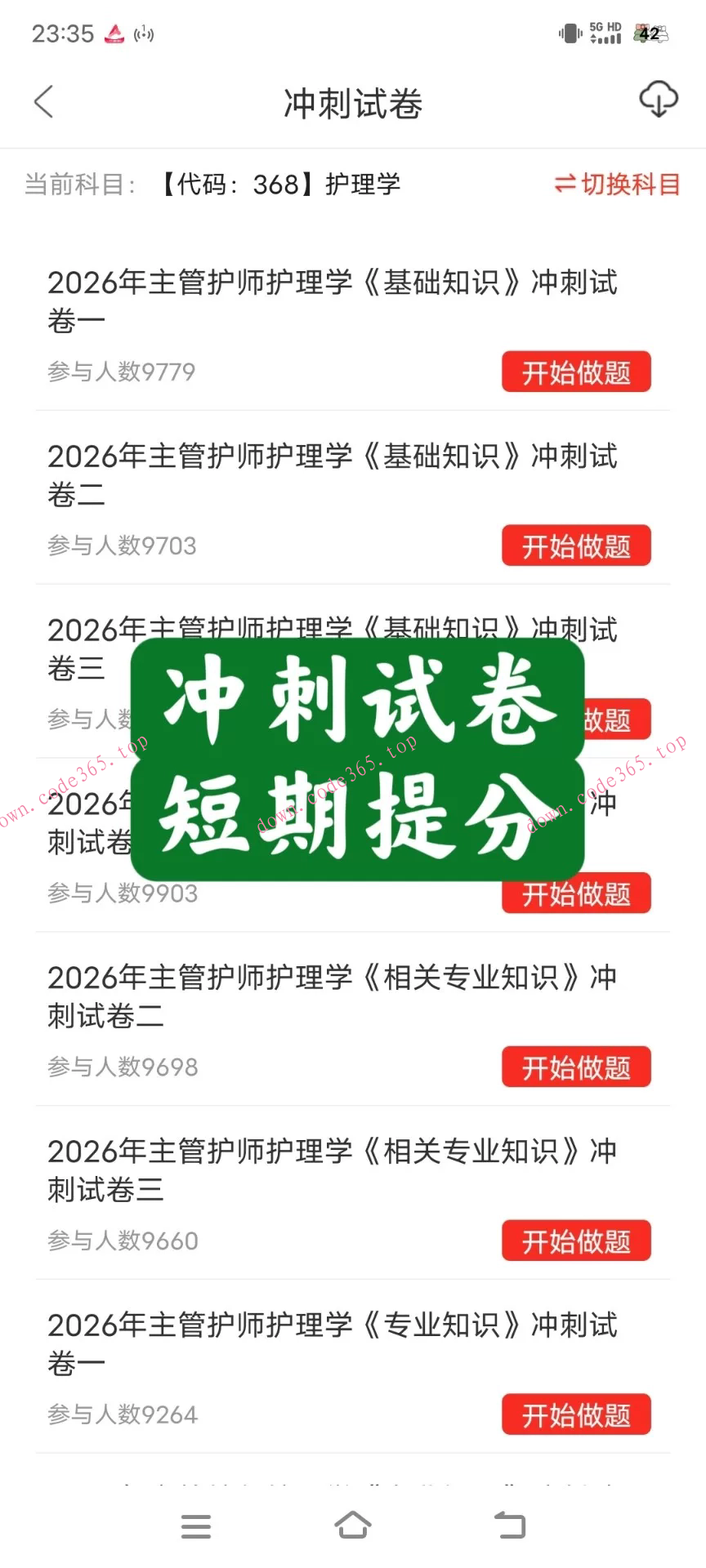The width and height of the screenshot is (706, 1568).
Task: Start 专业知识 冲刺试卷一 via 开始做题
Action: click(x=576, y=1414)
